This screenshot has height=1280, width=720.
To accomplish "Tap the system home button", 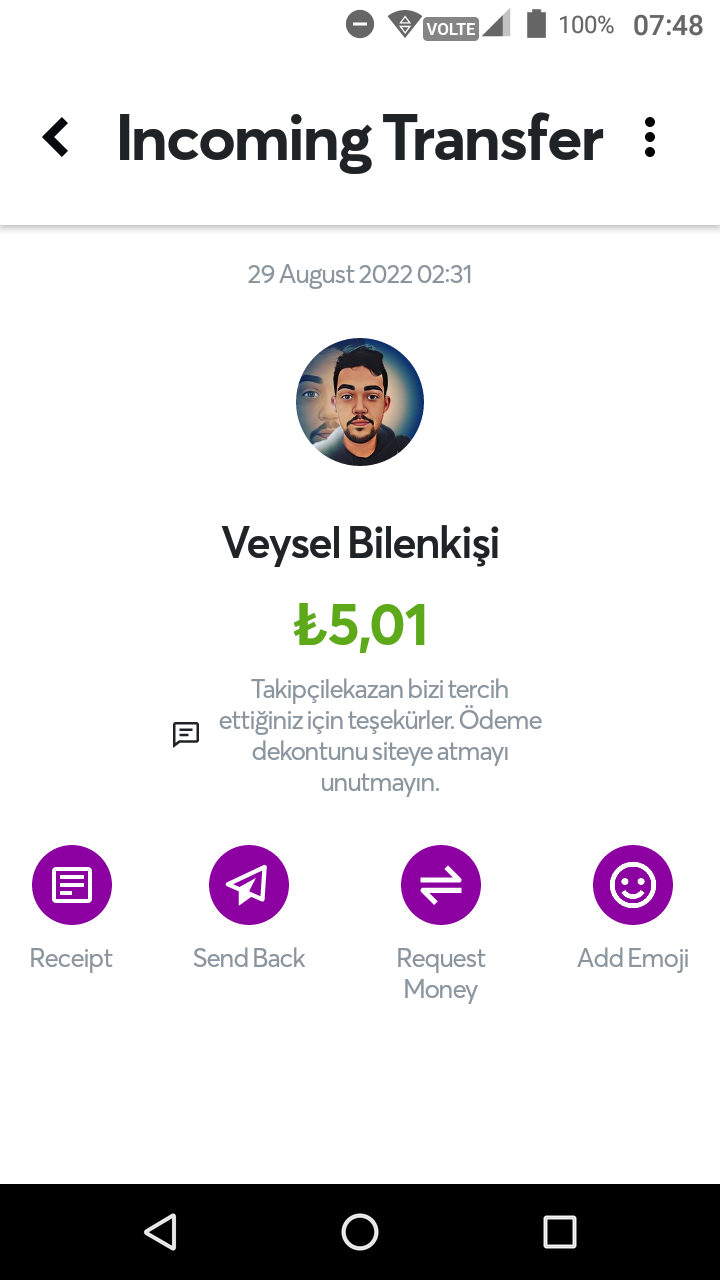I will point(360,1232).
